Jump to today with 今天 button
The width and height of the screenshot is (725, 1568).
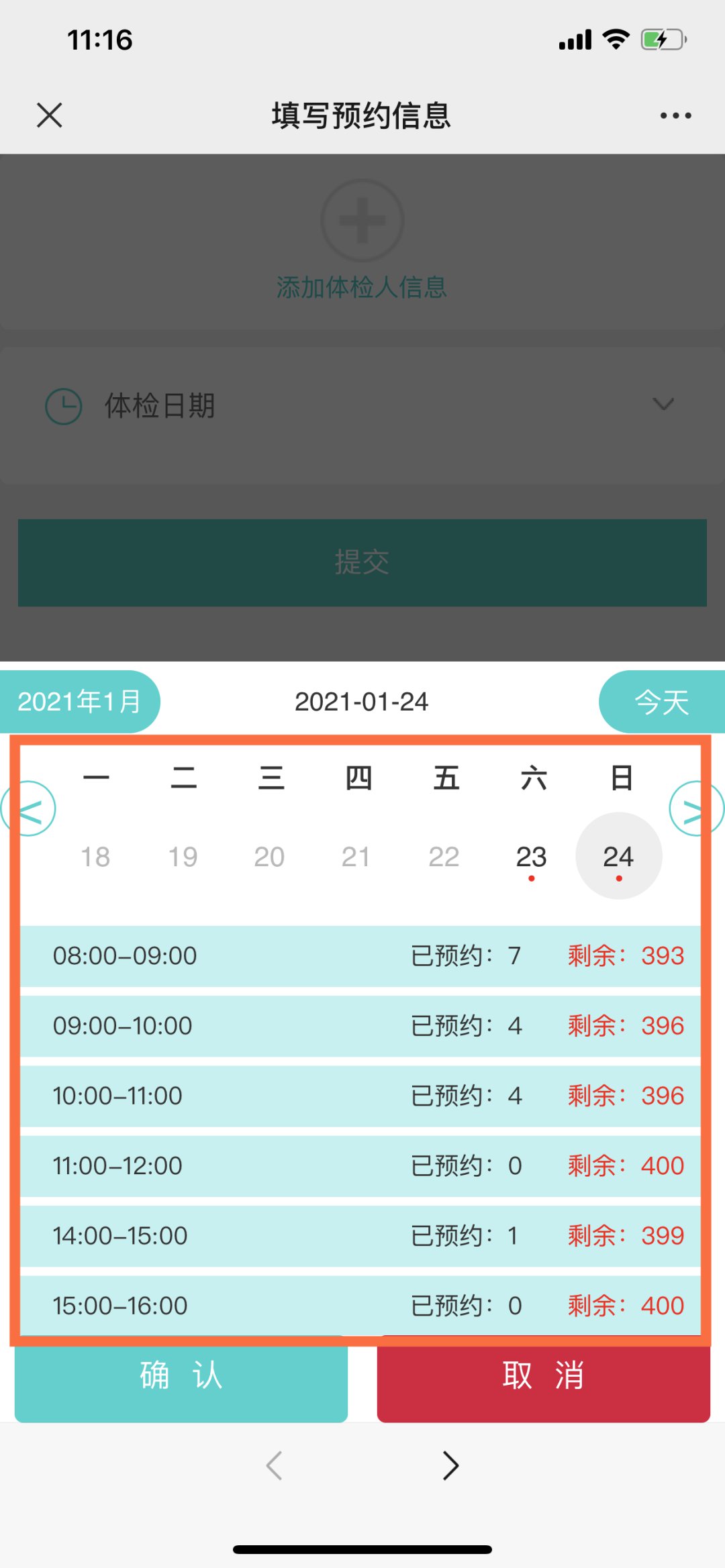coord(661,702)
